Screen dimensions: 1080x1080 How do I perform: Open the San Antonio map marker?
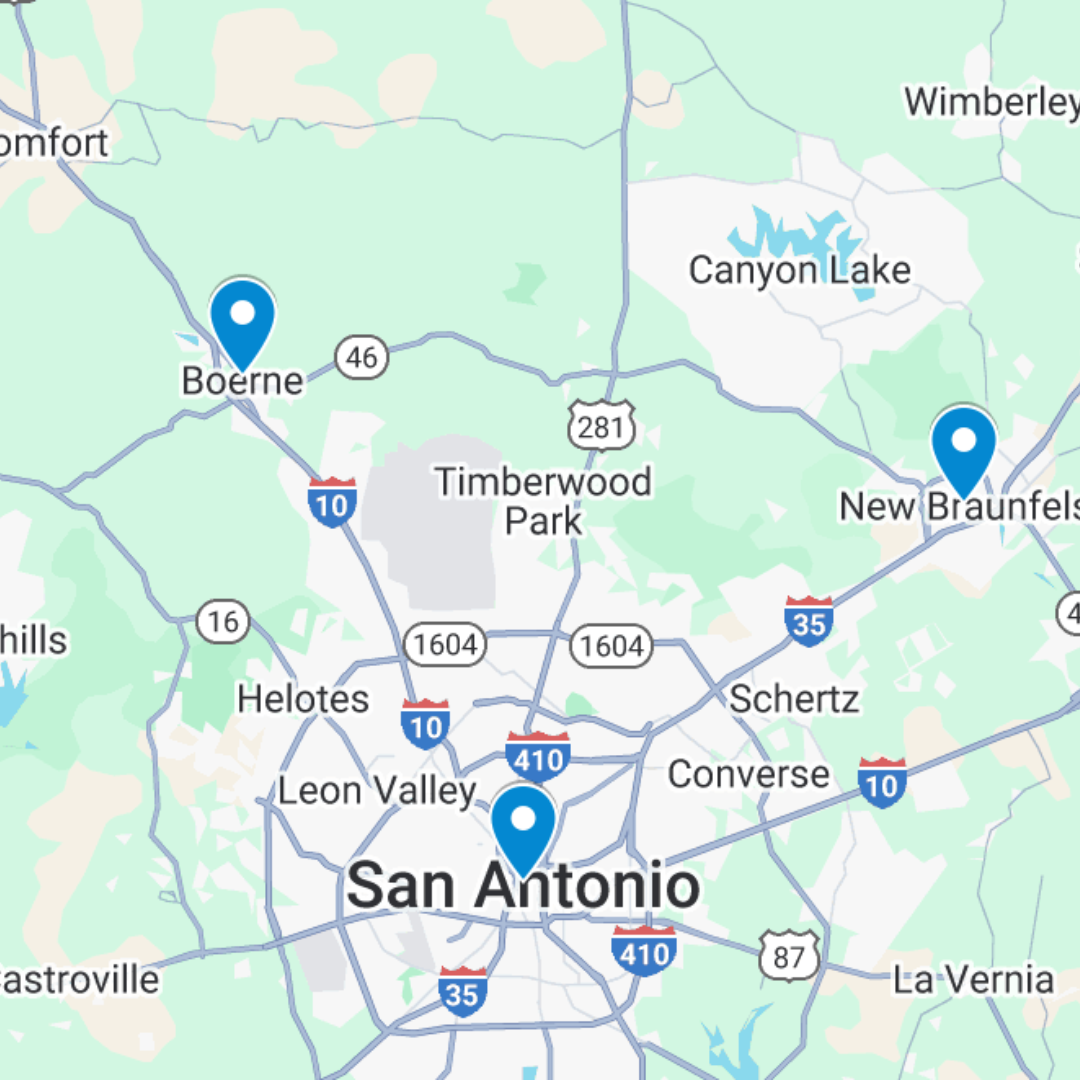523,825
